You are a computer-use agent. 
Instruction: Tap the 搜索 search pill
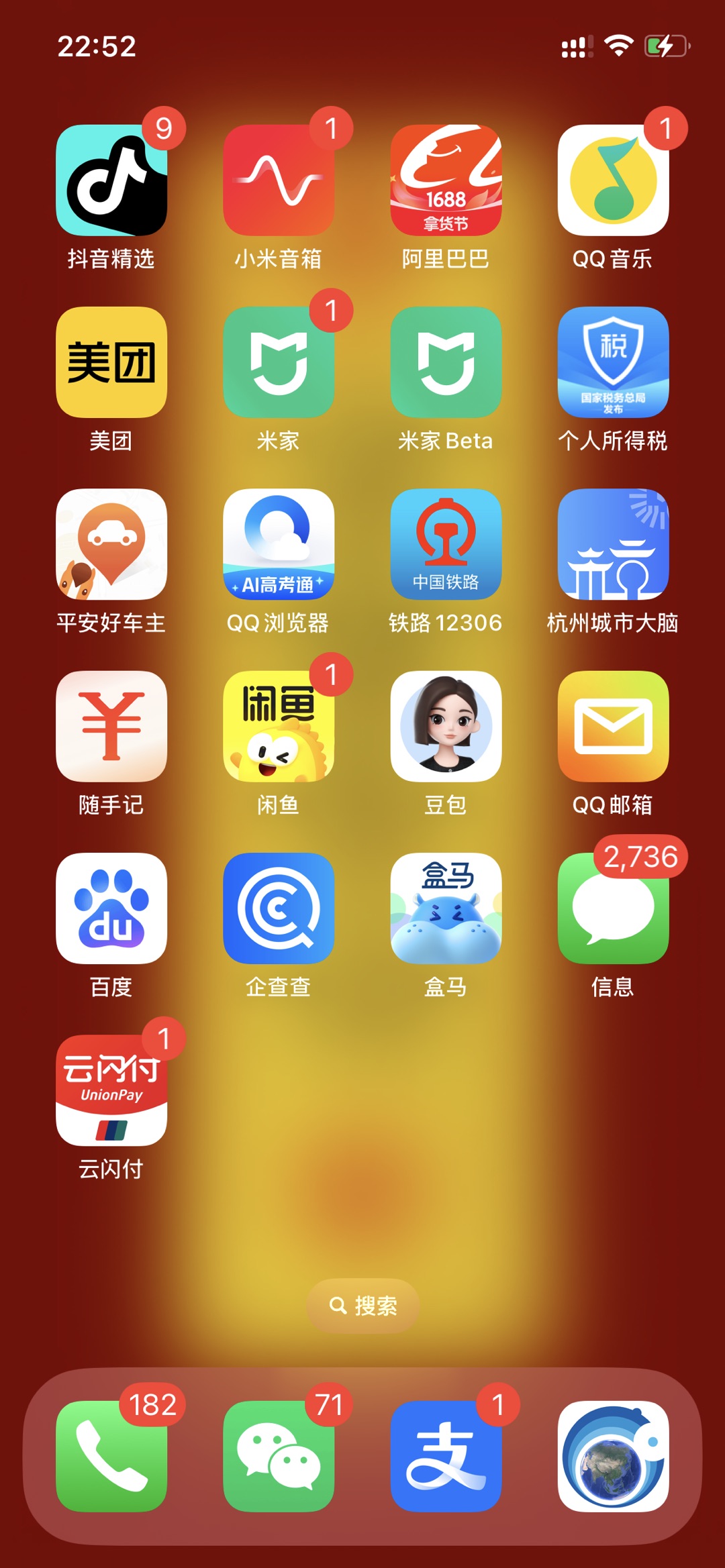pyautogui.click(x=363, y=1306)
